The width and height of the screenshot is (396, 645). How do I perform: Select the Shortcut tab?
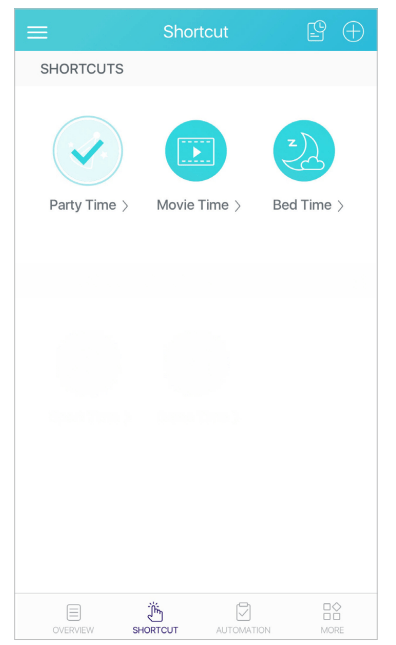155,618
